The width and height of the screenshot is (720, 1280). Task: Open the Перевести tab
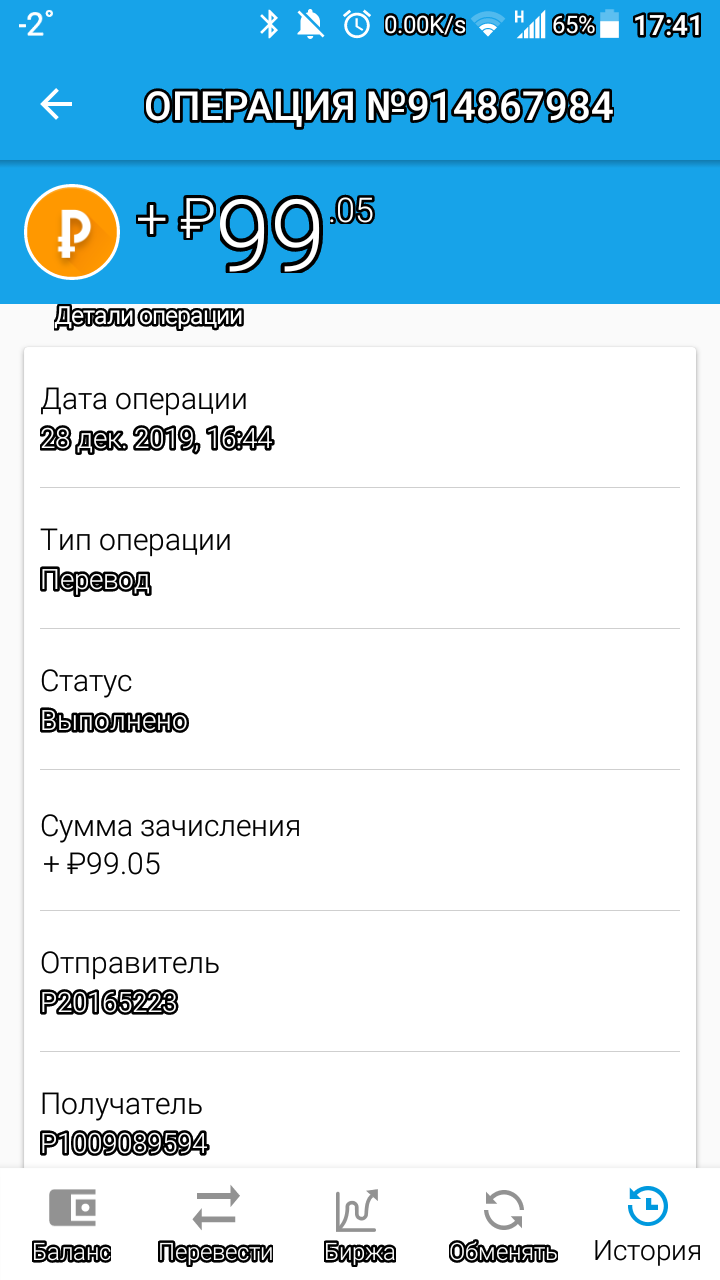pos(216,1224)
